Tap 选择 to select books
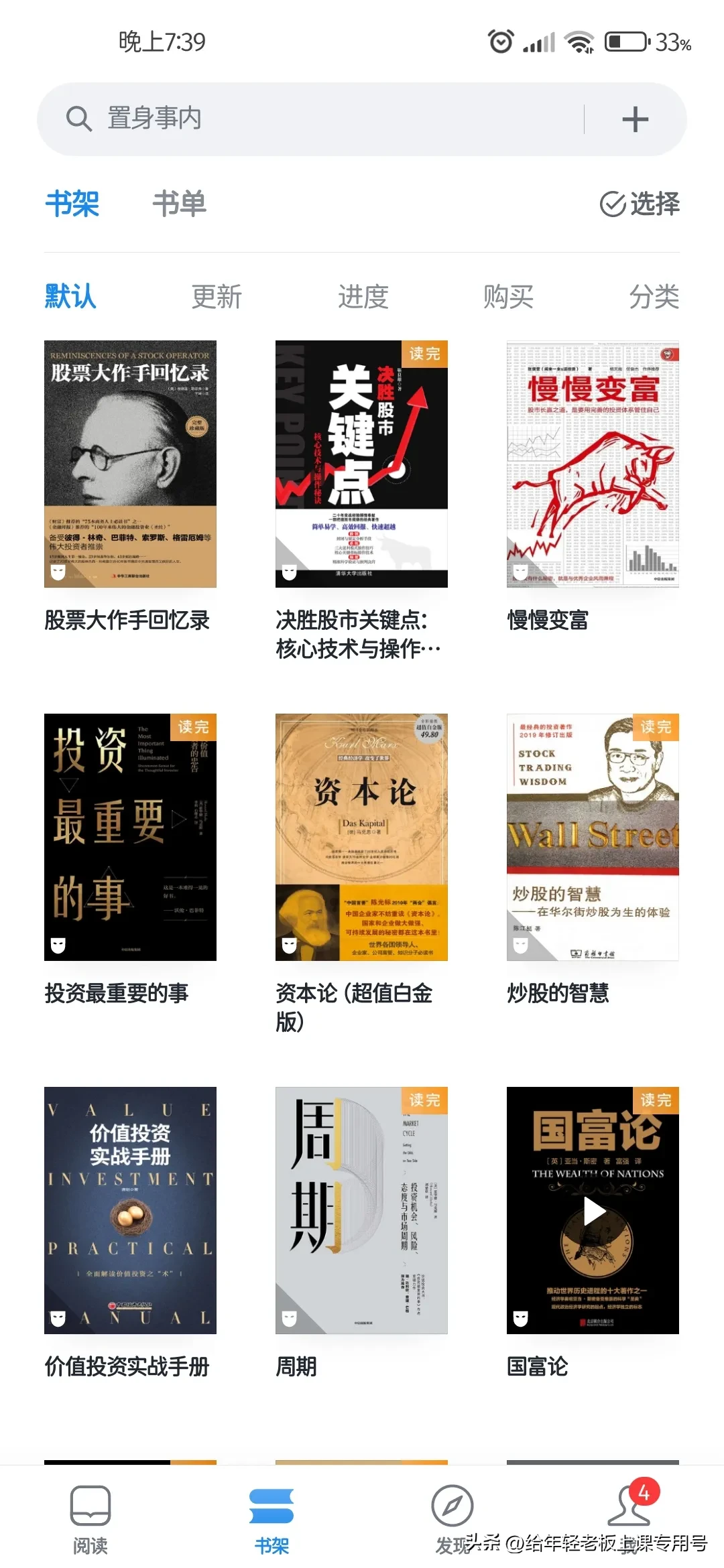724x1568 pixels. [x=640, y=204]
